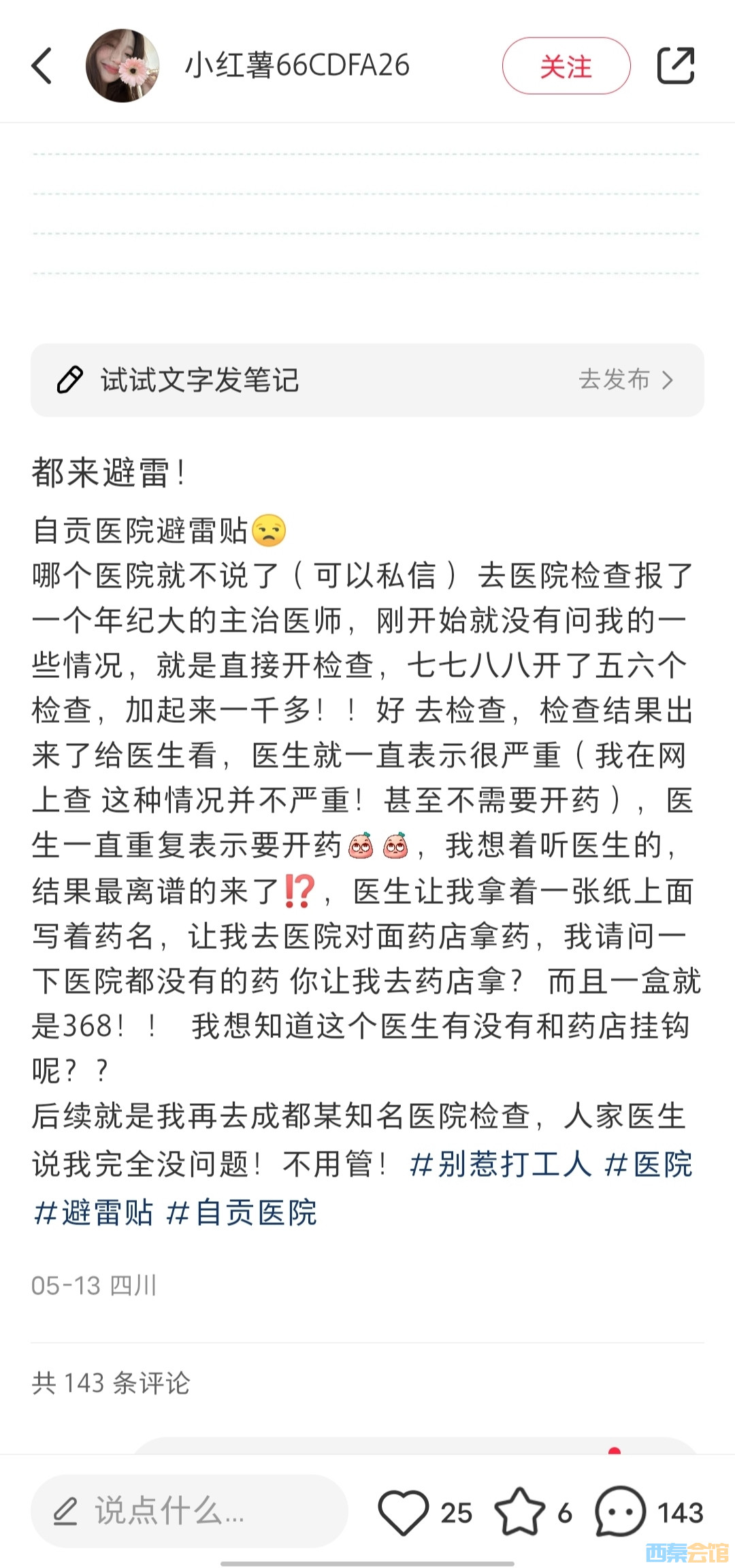Open the author's profile avatar
Screen dimensions: 735x1568
pos(122,66)
